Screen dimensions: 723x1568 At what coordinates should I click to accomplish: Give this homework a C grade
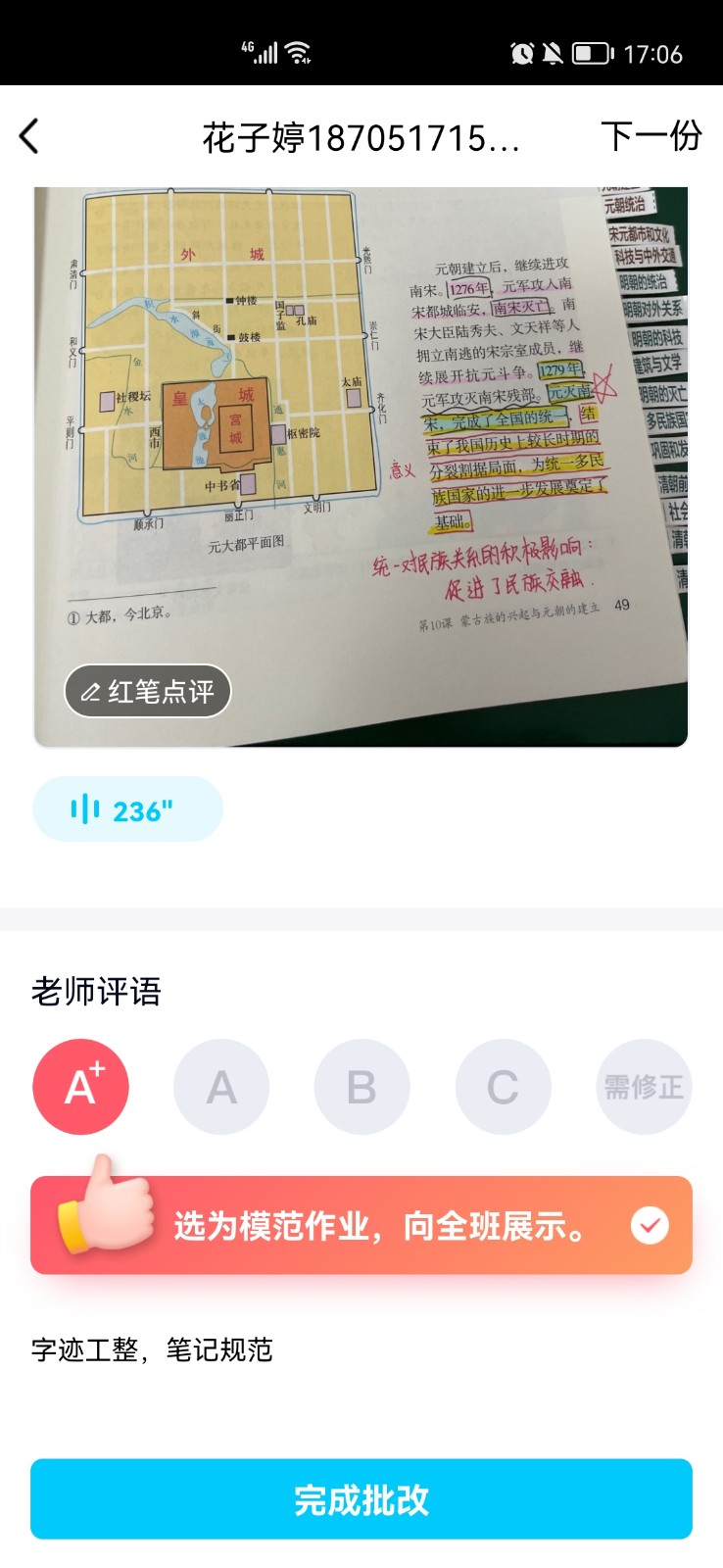[503, 1087]
